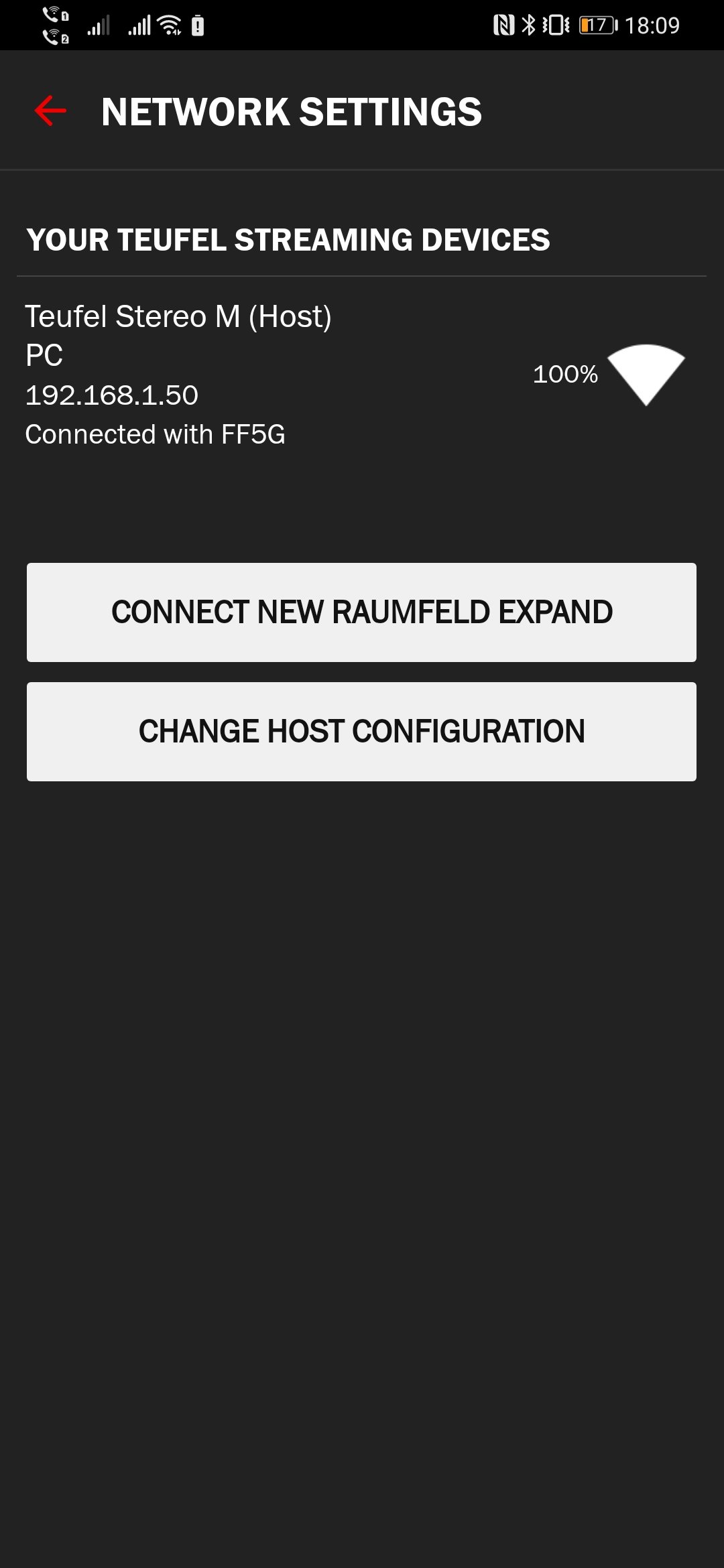This screenshot has width=724, height=1568.
Task: Select the Teufel Stereo M host device
Action: (x=361, y=375)
